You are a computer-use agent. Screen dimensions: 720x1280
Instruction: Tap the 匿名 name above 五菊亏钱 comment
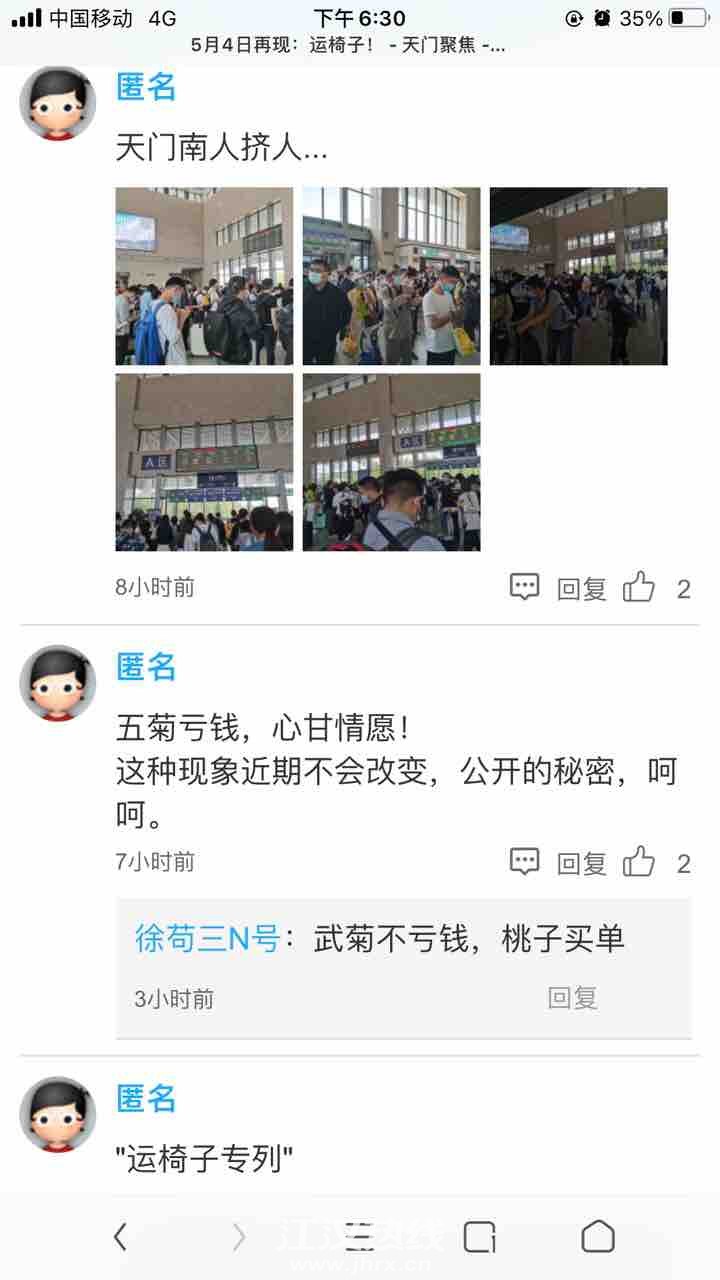(146, 666)
